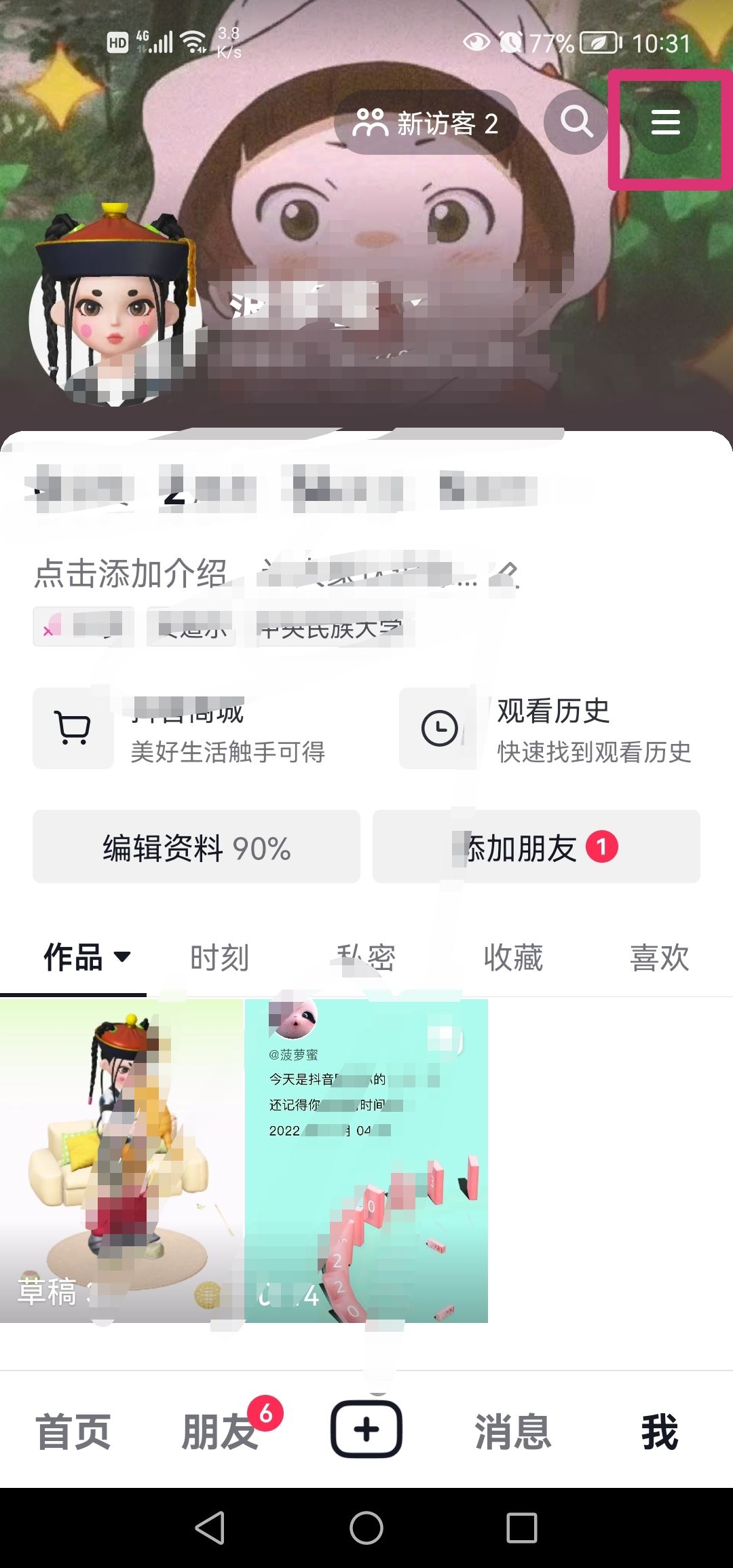Tap 添加朋友 with the notification badge
Screen dimensions: 733x1568
coord(535,846)
